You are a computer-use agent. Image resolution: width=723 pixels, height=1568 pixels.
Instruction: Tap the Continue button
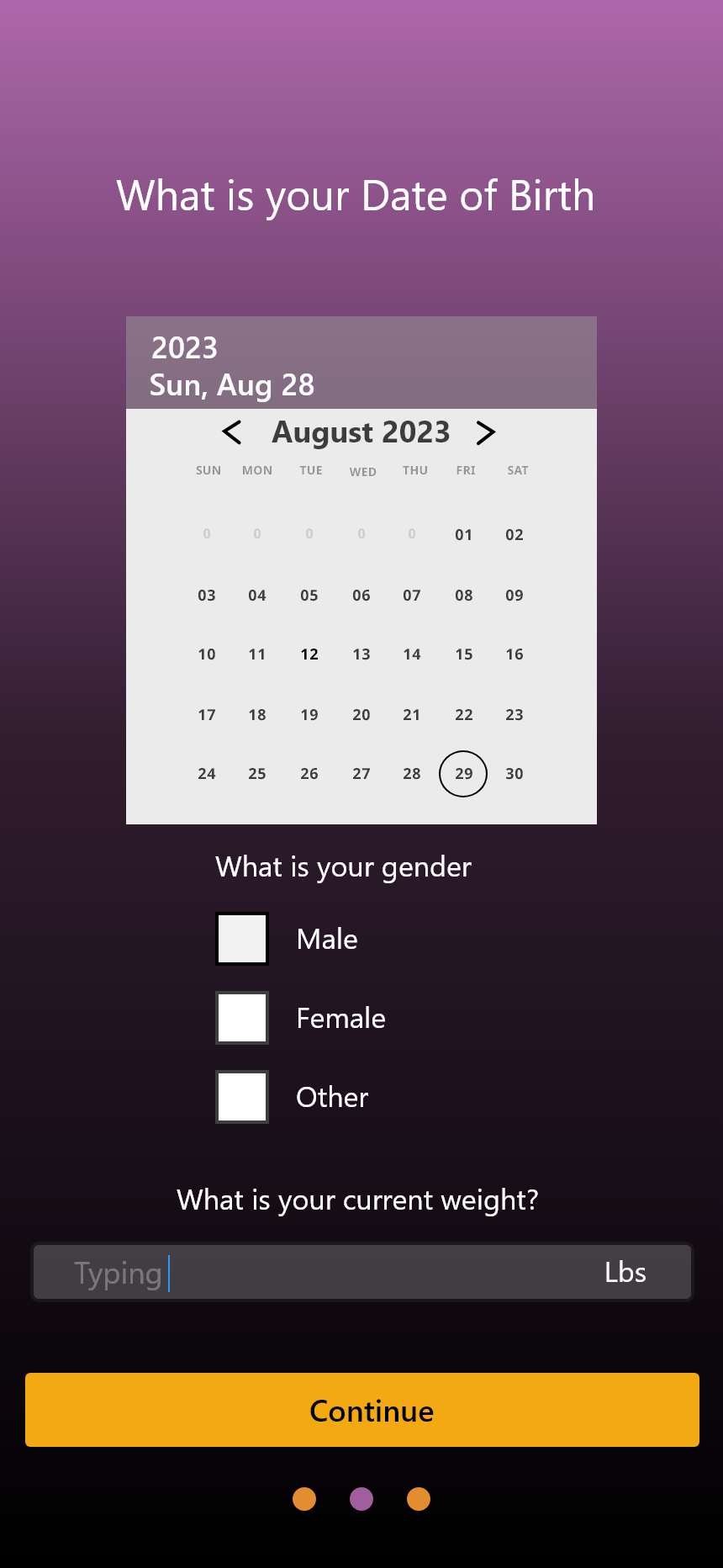tap(361, 1410)
